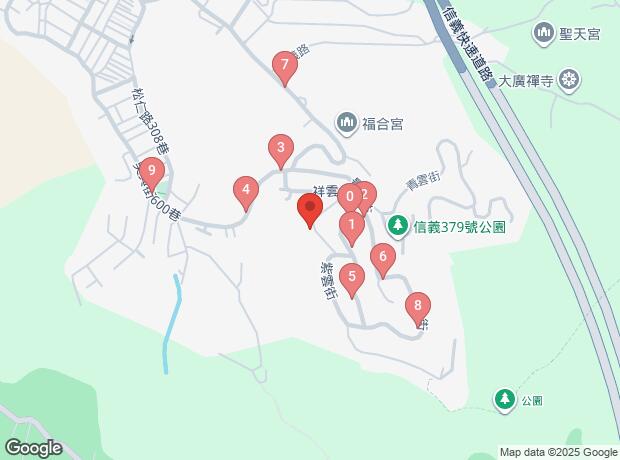Select map marker number 7
The height and width of the screenshot is (460, 620).
(x=286, y=69)
